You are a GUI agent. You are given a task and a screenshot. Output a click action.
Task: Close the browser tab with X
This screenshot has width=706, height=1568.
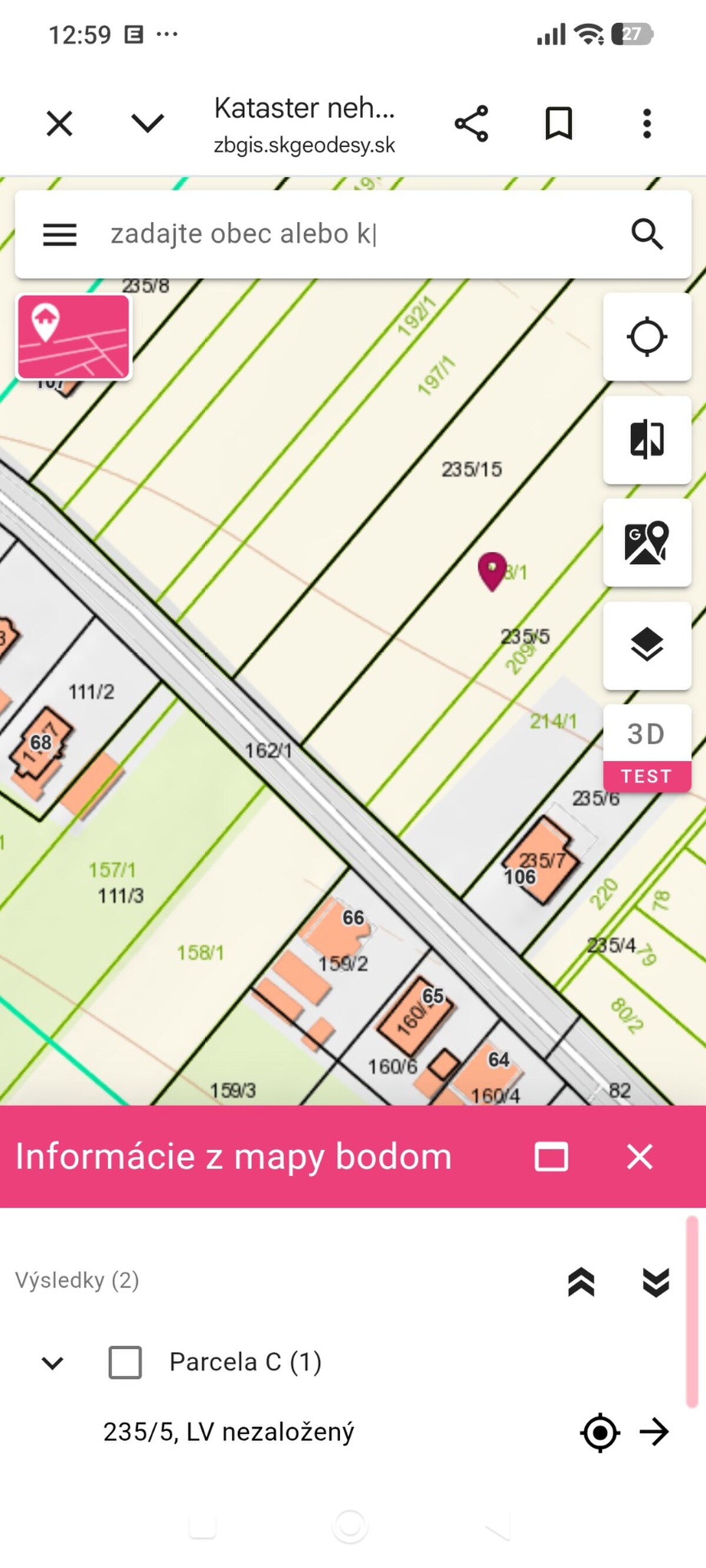click(59, 123)
